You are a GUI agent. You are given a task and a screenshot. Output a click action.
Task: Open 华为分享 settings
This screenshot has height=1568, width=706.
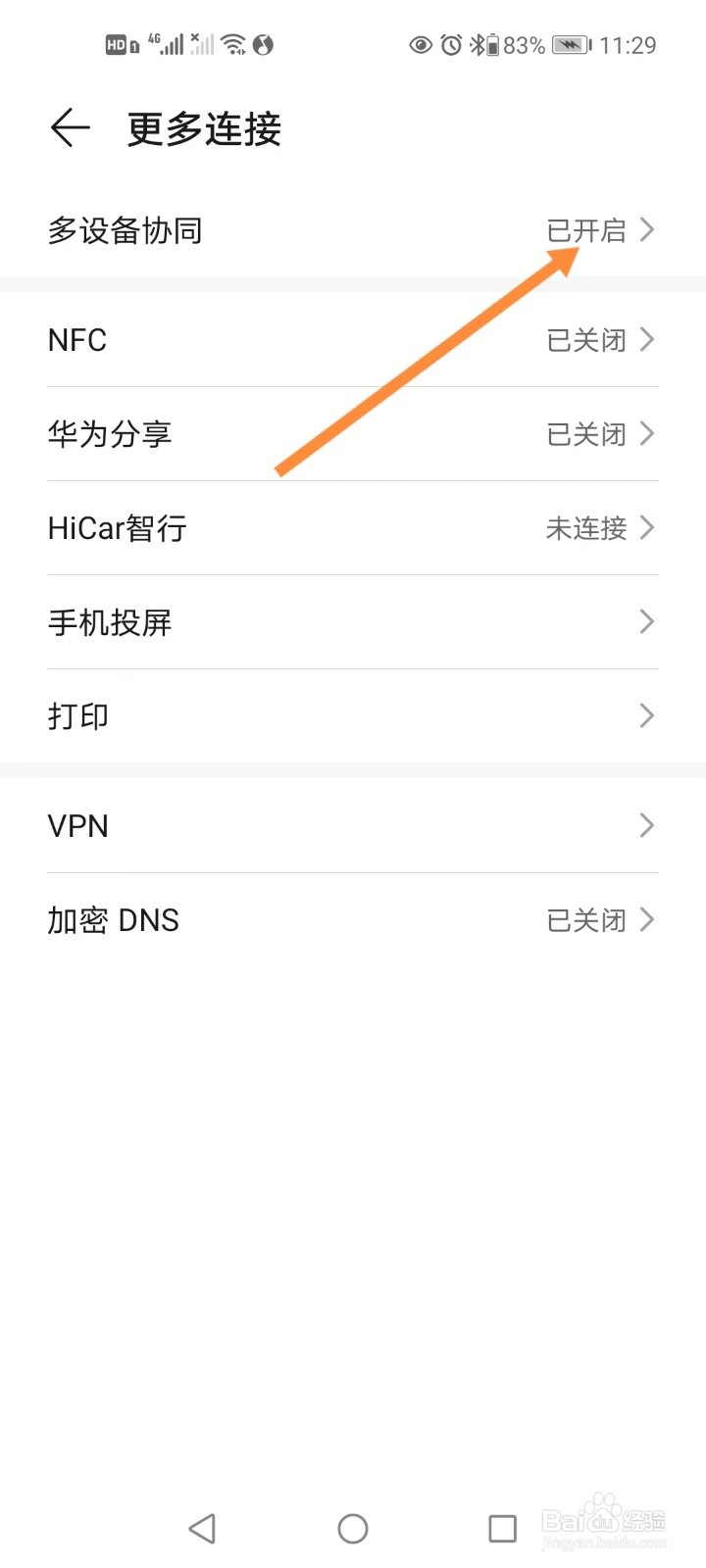point(353,434)
